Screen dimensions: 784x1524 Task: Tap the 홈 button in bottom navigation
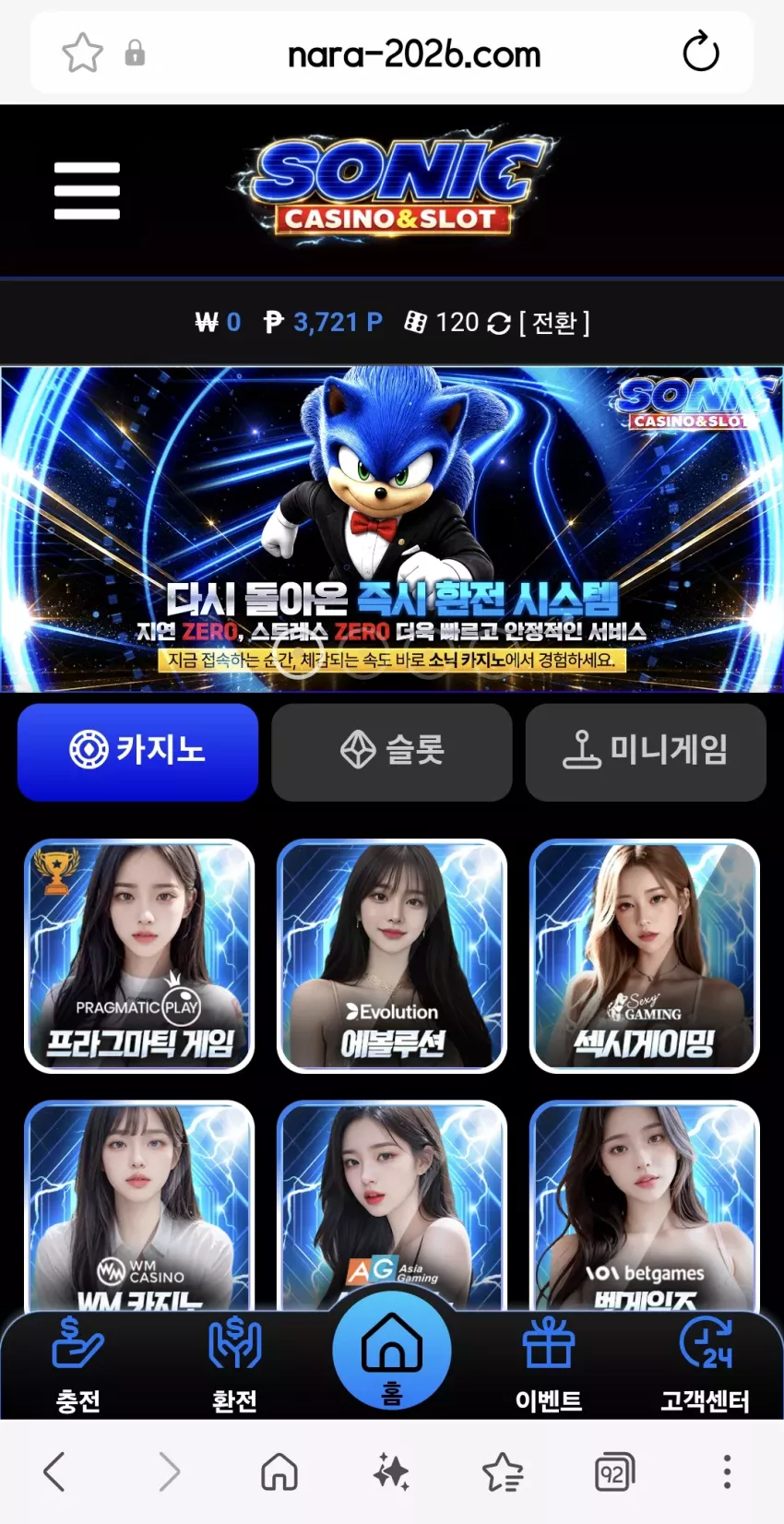tap(392, 1351)
